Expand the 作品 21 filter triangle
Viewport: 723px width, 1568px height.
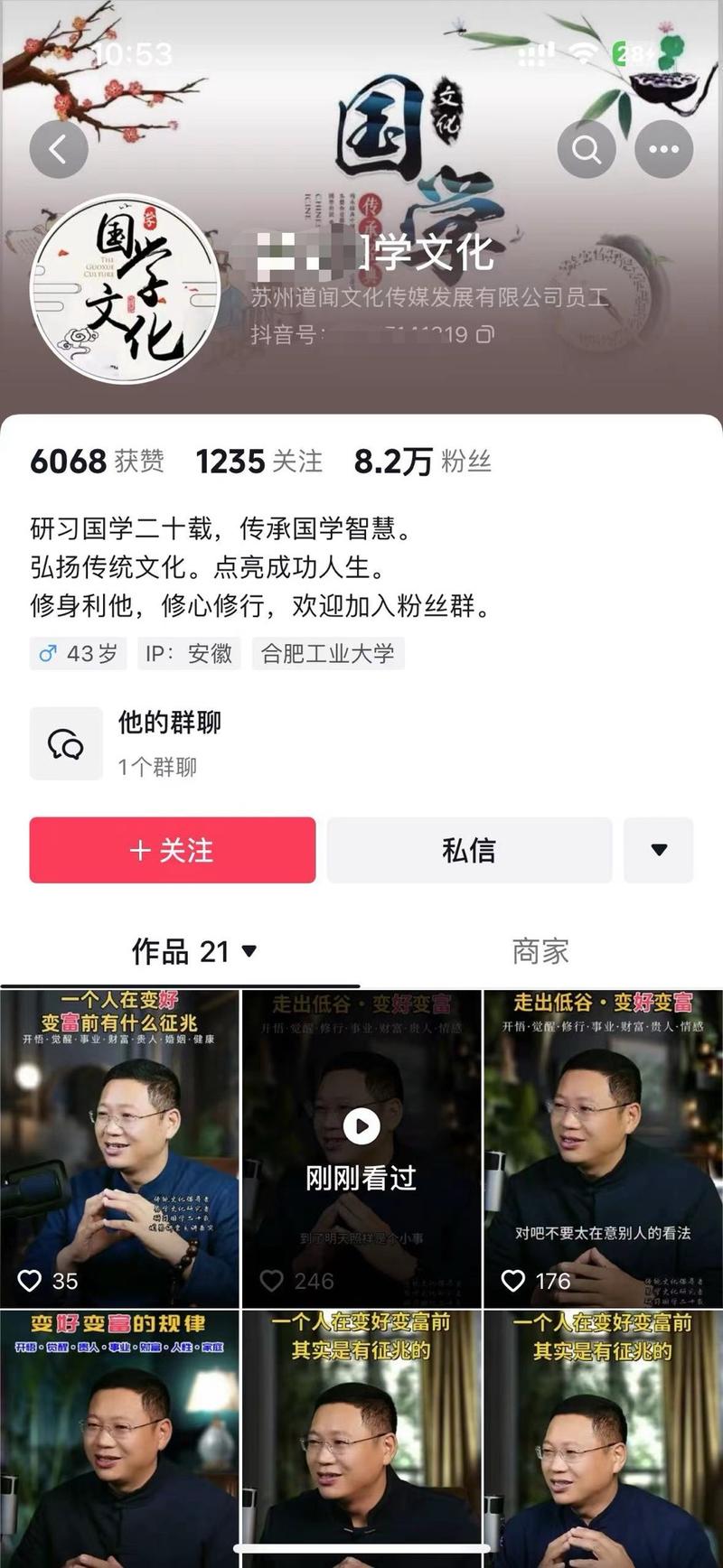point(249,951)
